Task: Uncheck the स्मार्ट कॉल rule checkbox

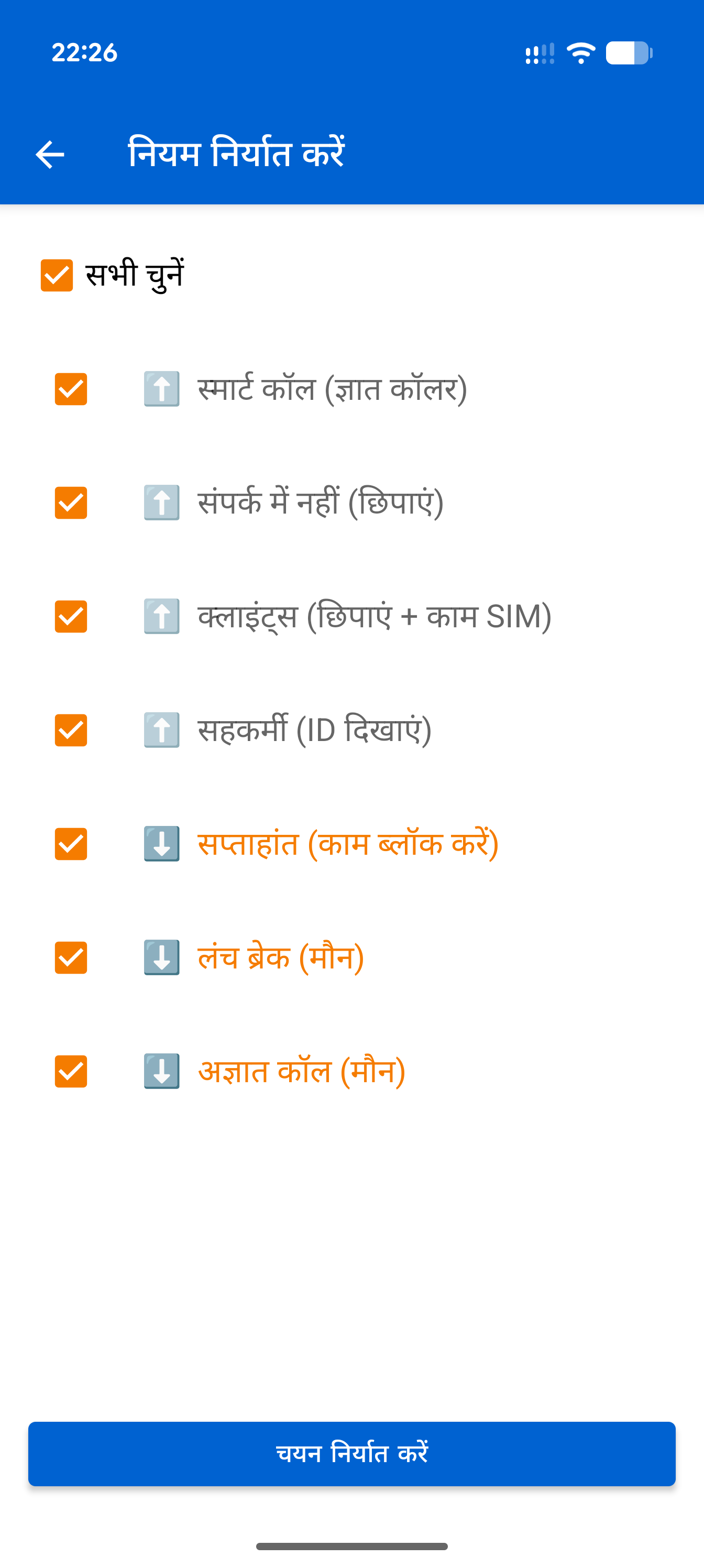Action: (x=70, y=388)
